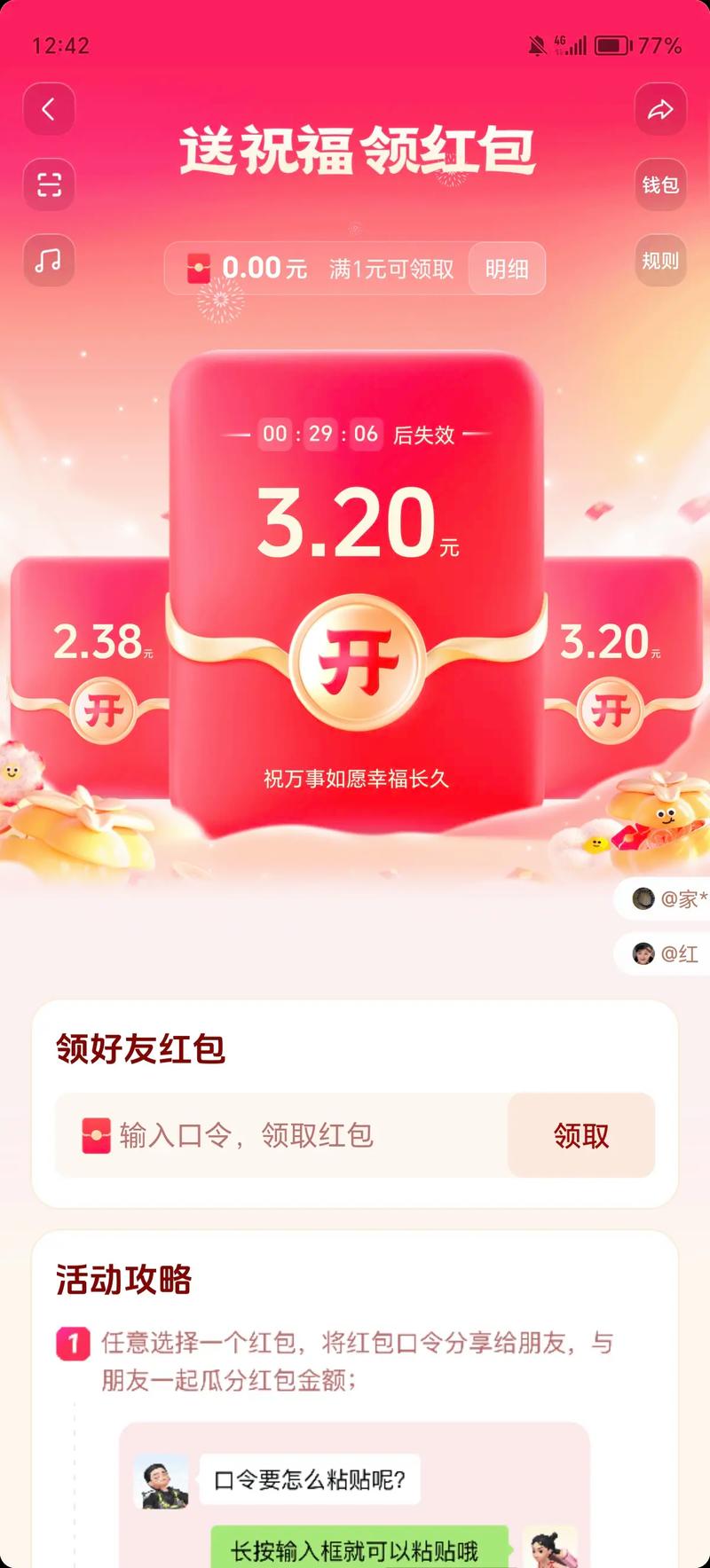The width and height of the screenshot is (710, 1568).
Task: View the 规则 activity rules
Action: (x=660, y=261)
